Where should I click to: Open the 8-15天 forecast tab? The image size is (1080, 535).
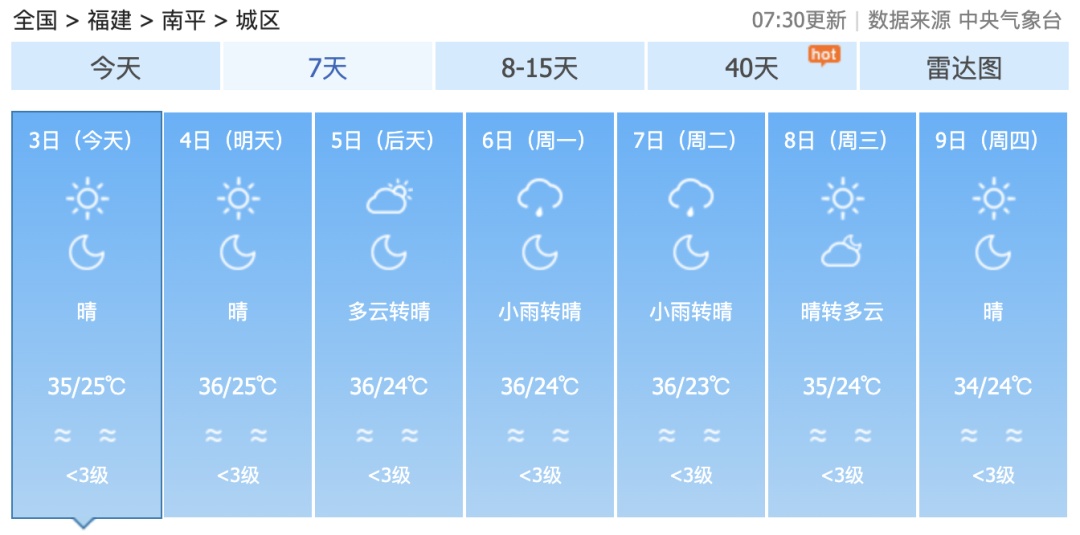[x=539, y=68]
